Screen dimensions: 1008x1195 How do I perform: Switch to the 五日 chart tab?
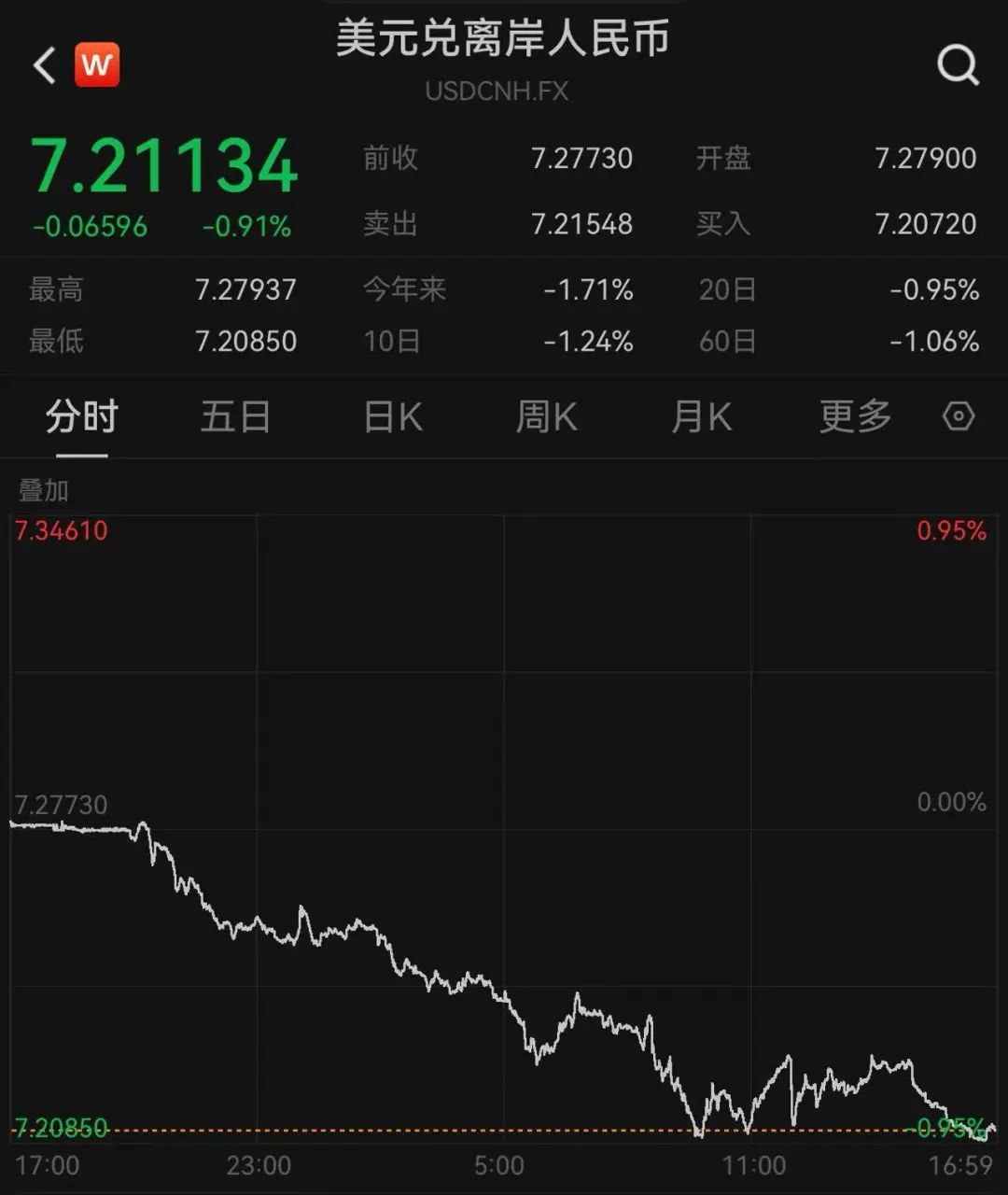[235, 416]
